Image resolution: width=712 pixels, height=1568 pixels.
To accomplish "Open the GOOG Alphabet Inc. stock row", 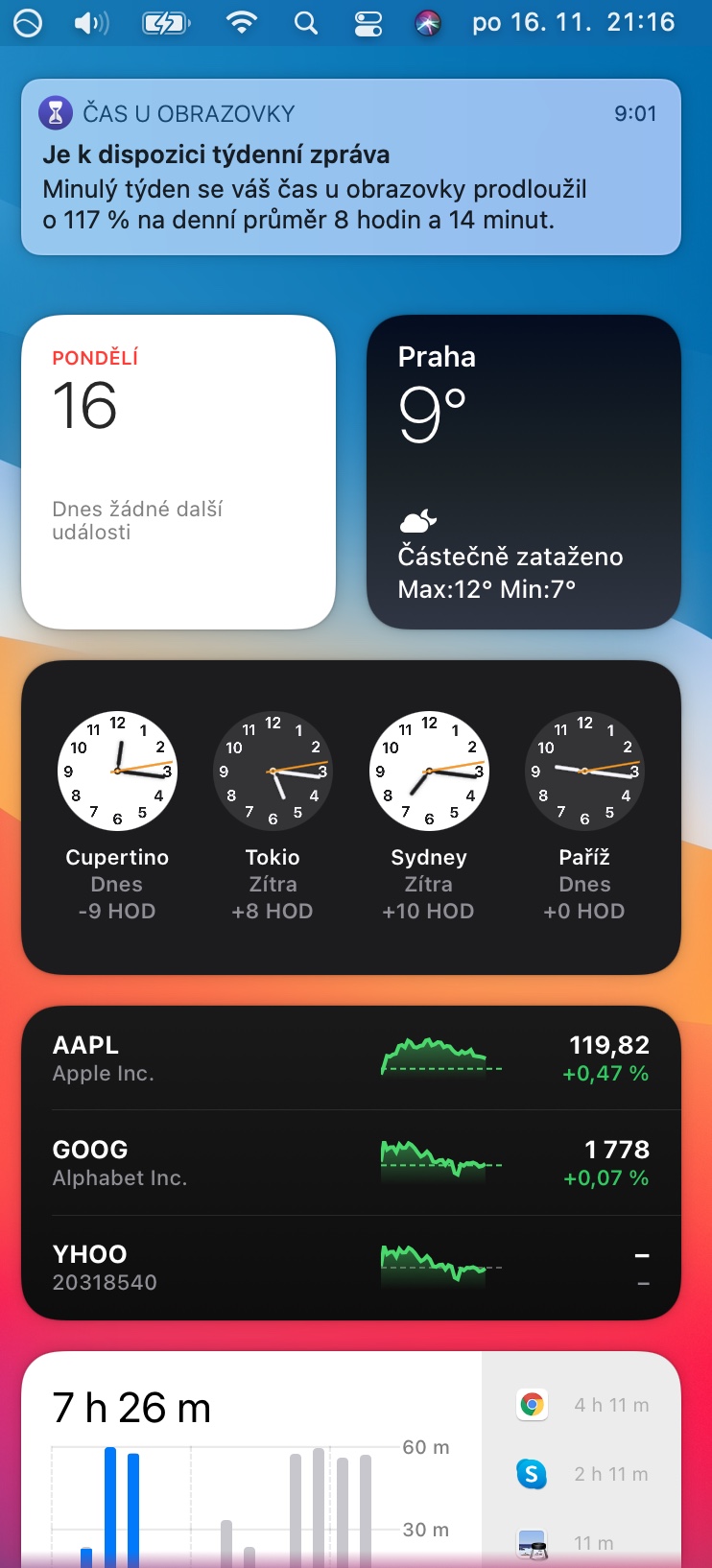I will click(x=350, y=1163).
